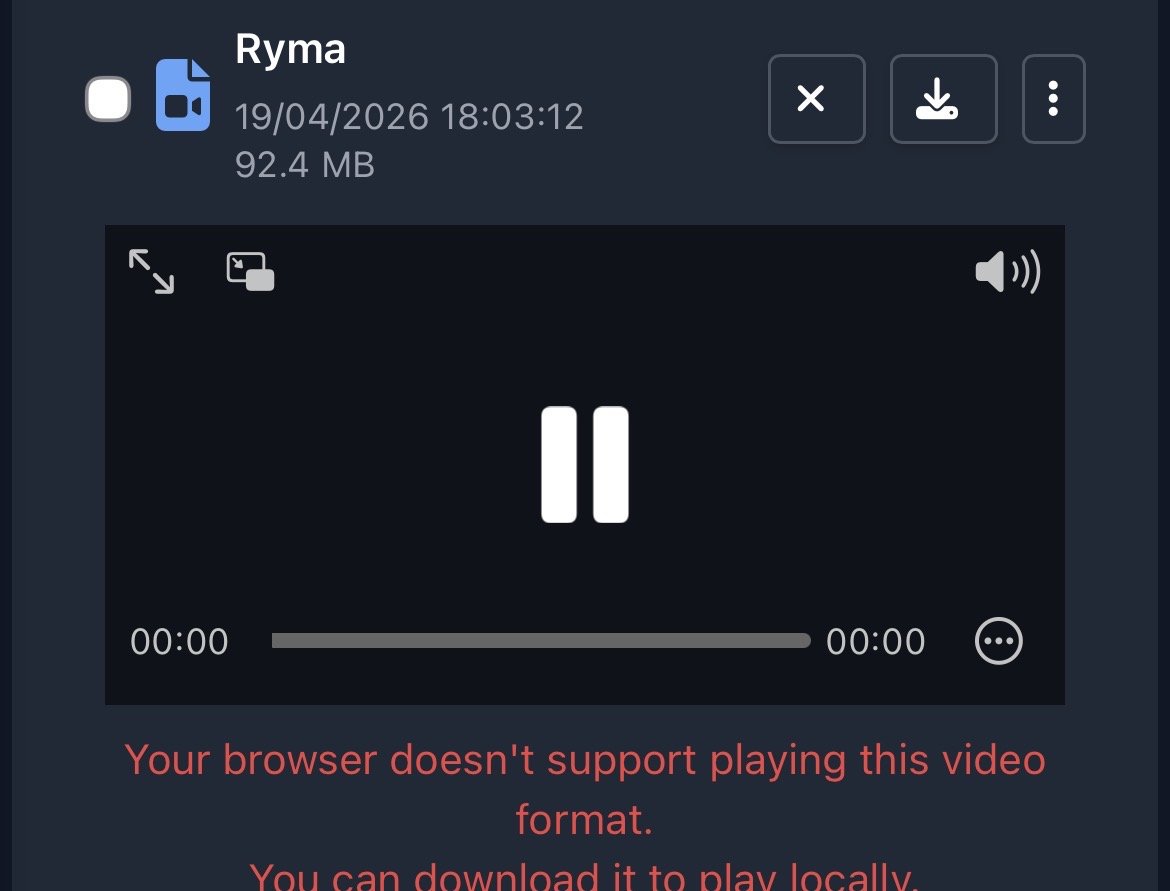This screenshot has height=891, width=1170.
Task: Select the Ryma file checkbox
Action: (x=108, y=99)
